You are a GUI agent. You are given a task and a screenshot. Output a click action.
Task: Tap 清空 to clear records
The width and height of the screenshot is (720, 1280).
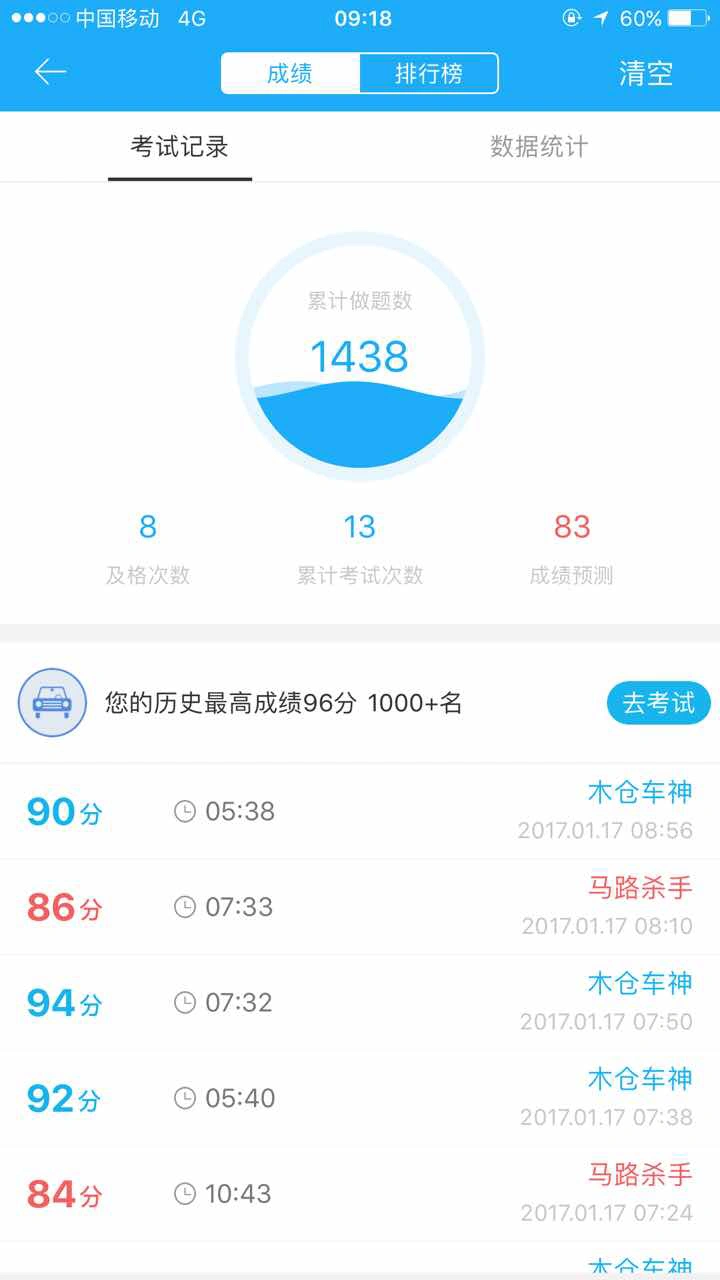645,73
